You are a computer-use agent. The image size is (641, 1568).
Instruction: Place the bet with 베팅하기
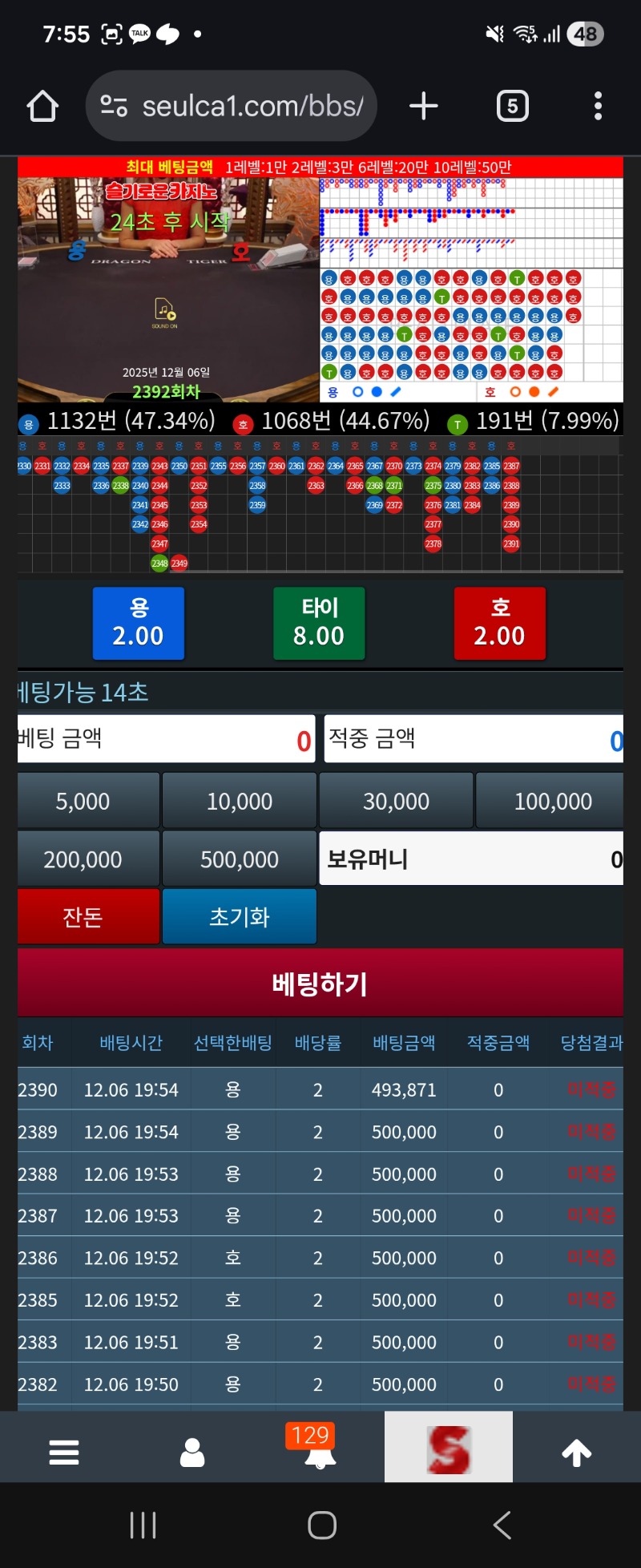tap(320, 983)
